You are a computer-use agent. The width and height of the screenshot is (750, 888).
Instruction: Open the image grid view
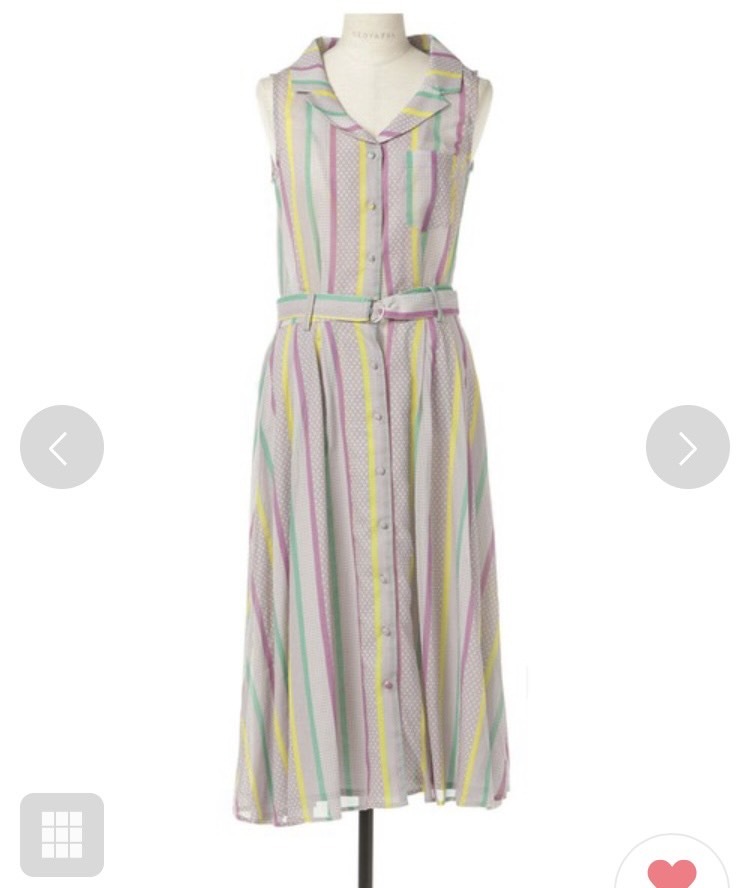[62, 835]
